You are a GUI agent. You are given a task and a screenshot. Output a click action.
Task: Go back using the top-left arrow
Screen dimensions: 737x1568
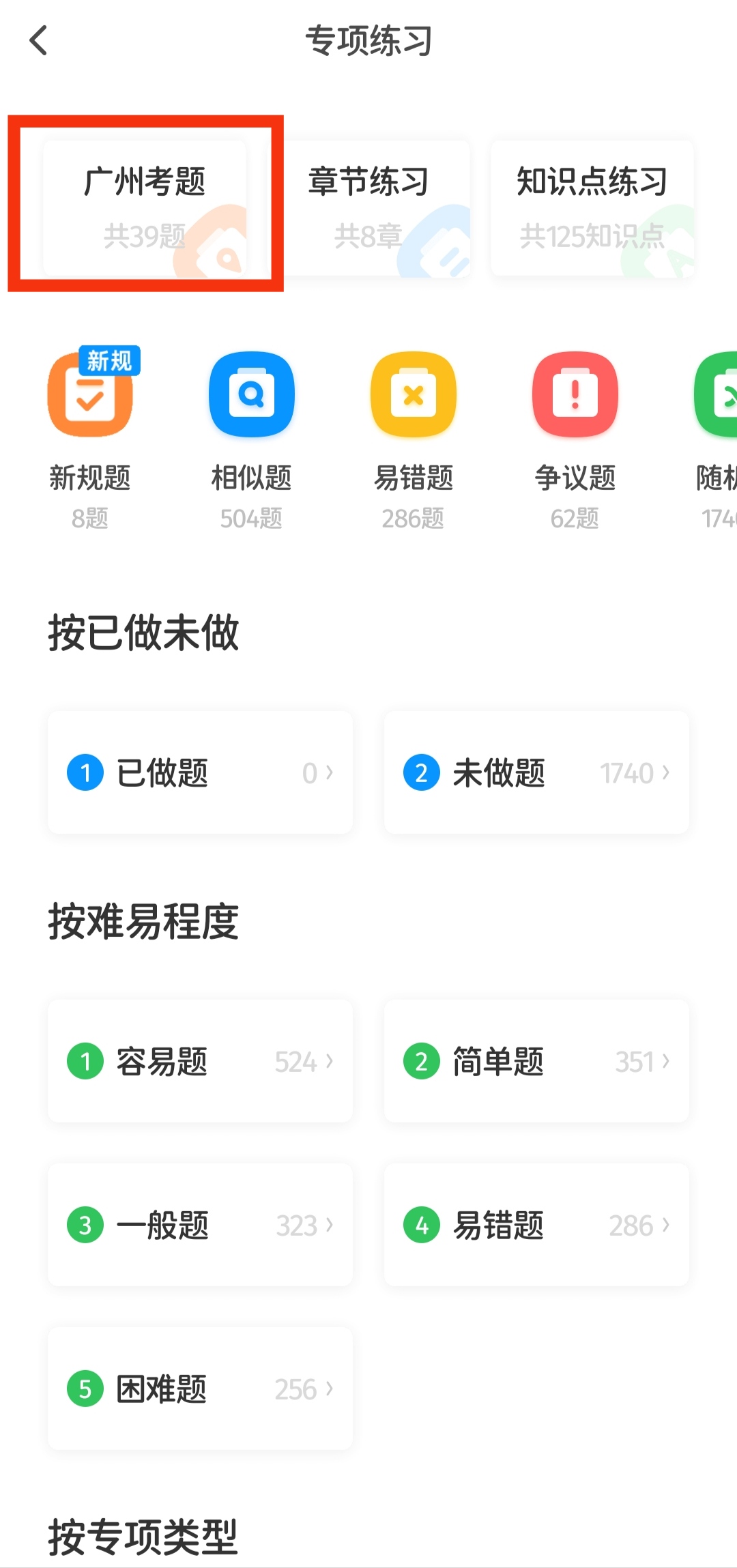[x=39, y=41]
